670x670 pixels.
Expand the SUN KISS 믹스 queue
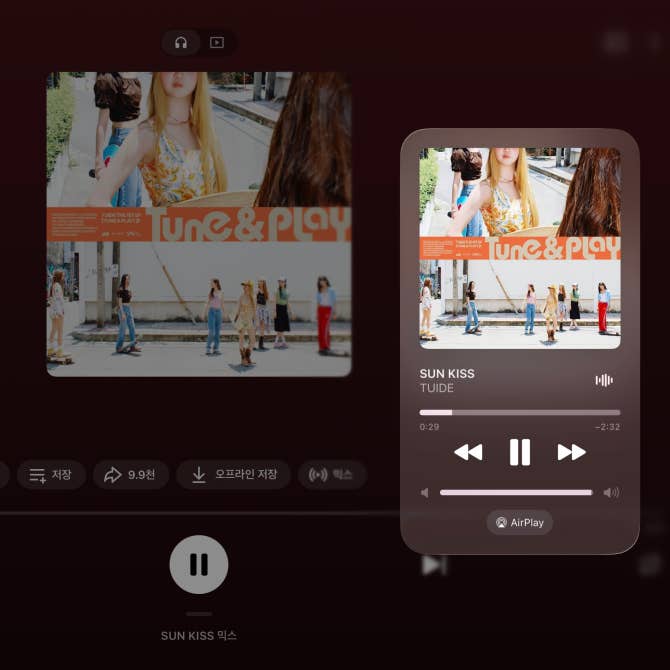click(199, 635)
